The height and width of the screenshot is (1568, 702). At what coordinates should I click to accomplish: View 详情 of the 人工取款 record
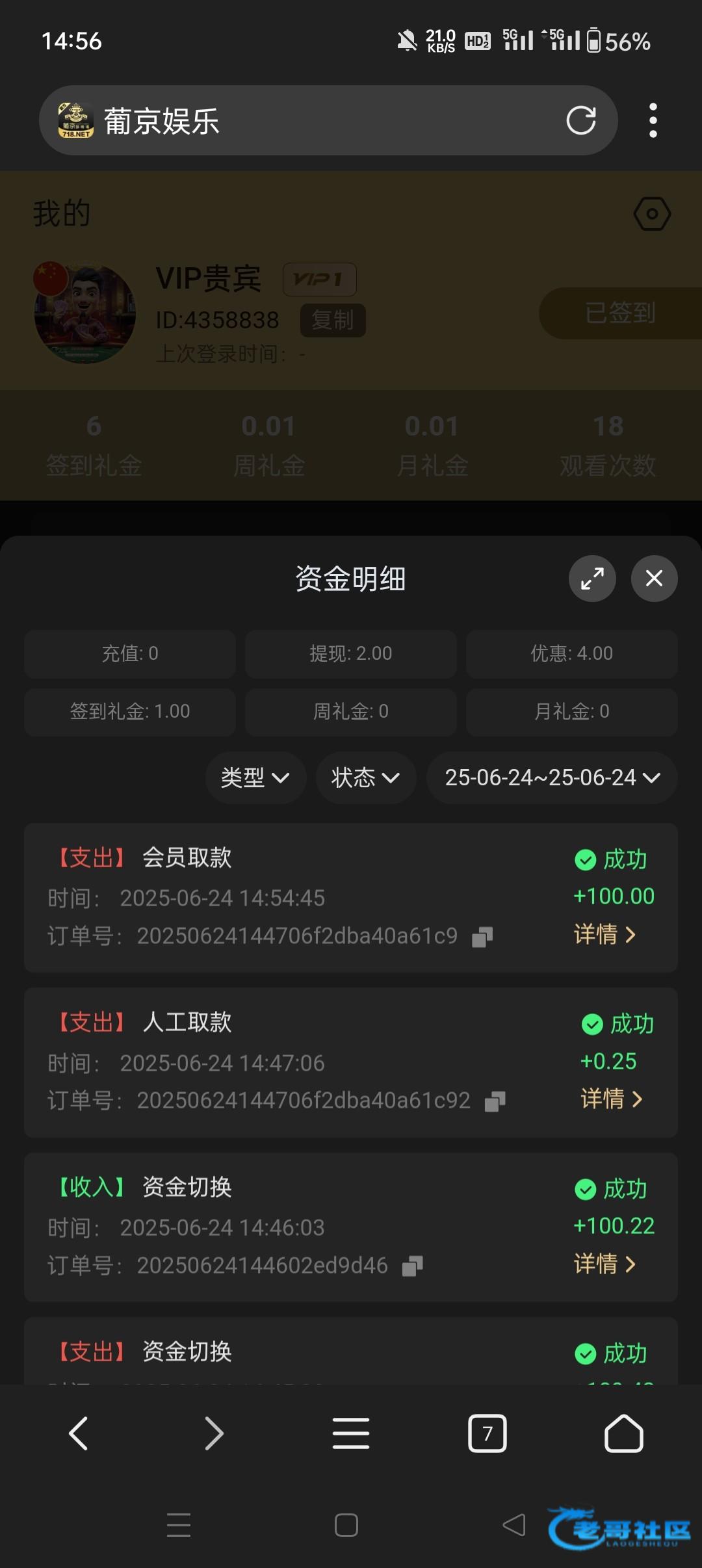tap(611, 1099)
